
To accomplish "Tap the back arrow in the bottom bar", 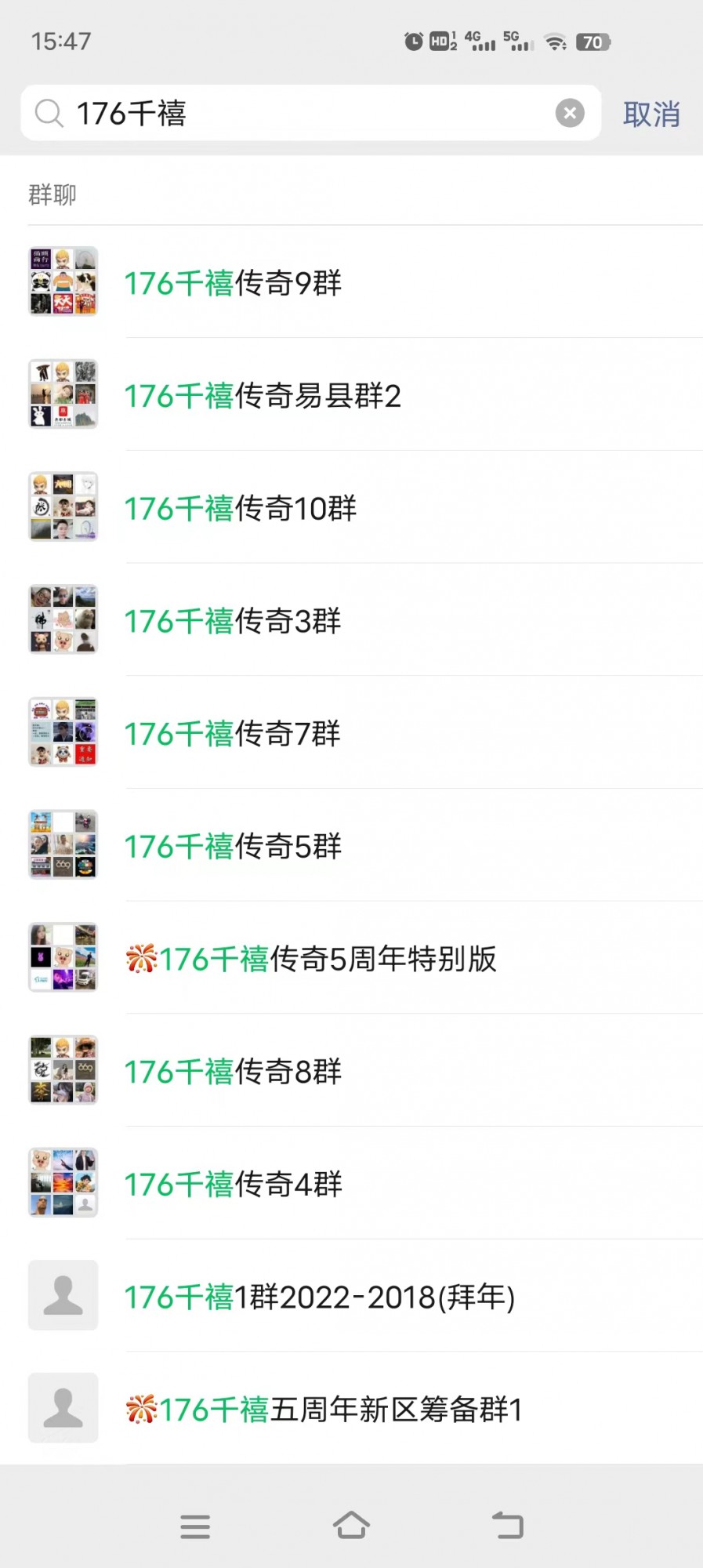I will coord(508,1524).
